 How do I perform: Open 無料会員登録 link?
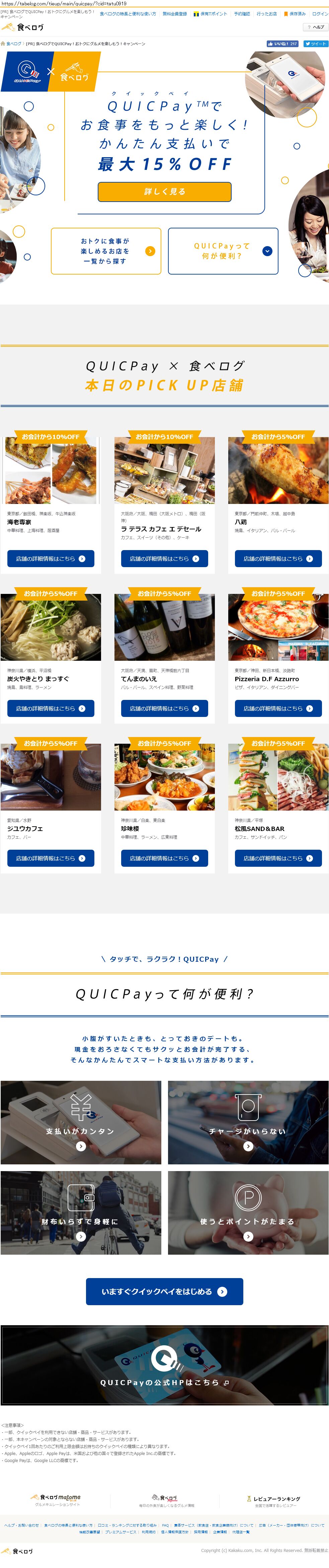point(175,13)
